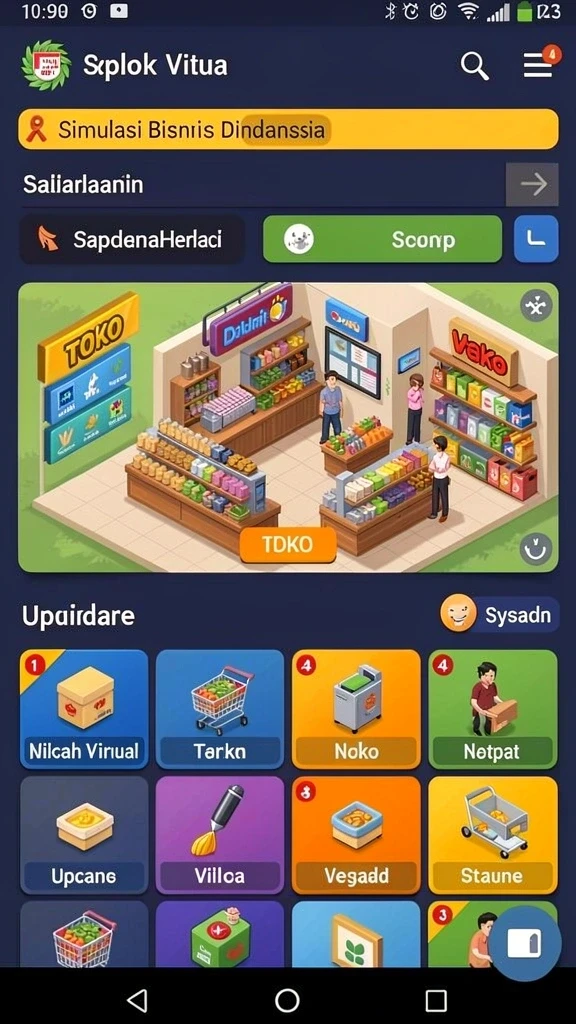Tap the round blue floating button

click(524, 943)
